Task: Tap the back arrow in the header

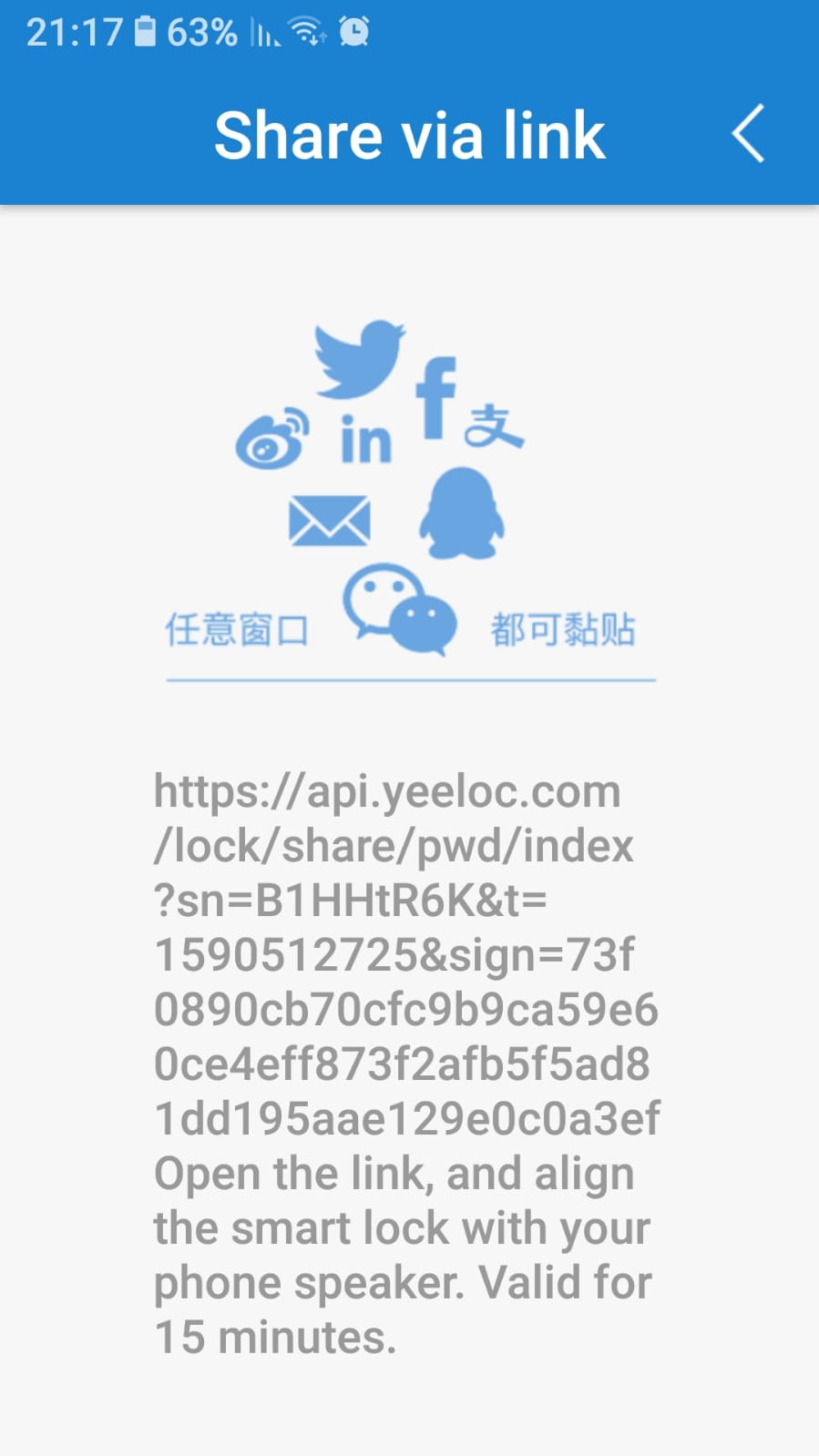Action: [x=748, y=134]
